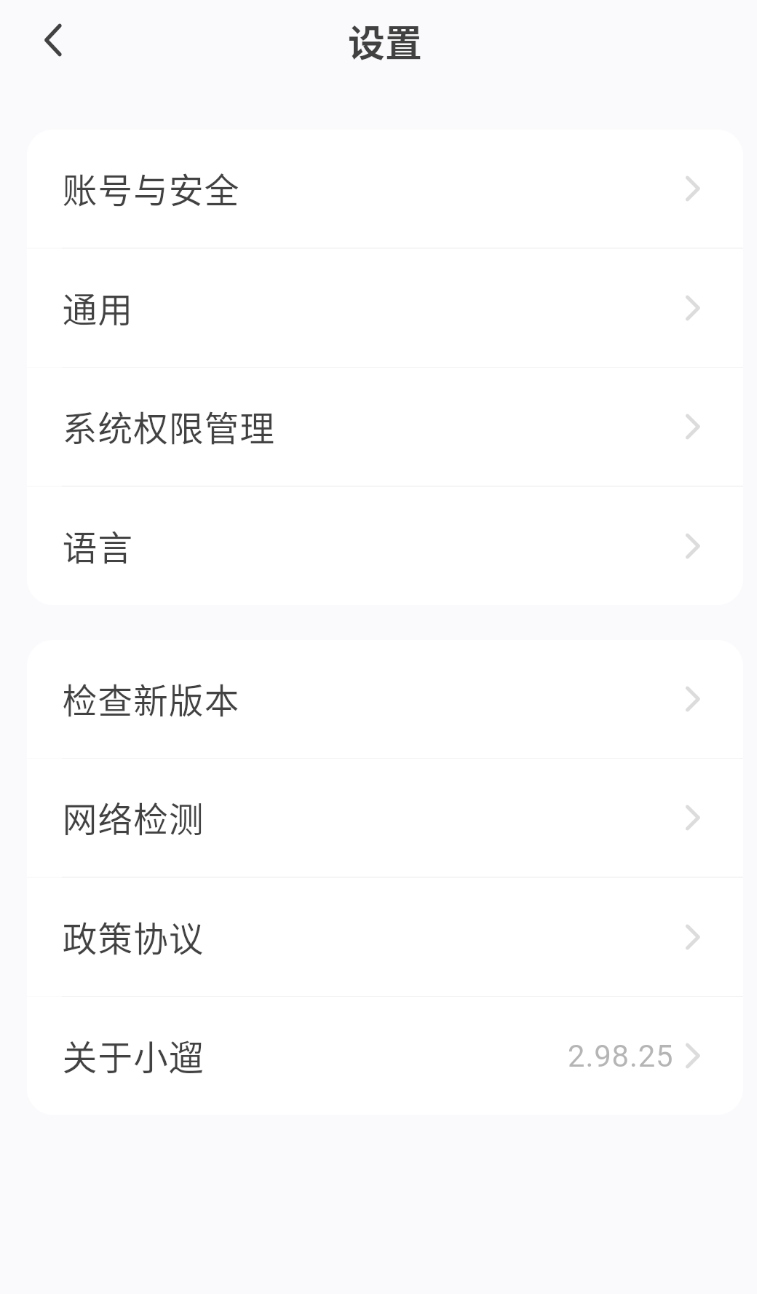
Task: Tap the arrow beside 关于小遛
Action: [x=692, y=1057]
